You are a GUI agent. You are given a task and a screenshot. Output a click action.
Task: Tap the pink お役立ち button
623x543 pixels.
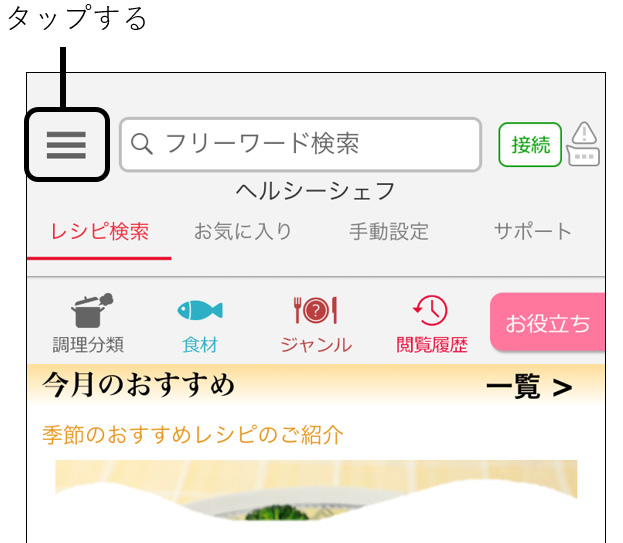547,323
